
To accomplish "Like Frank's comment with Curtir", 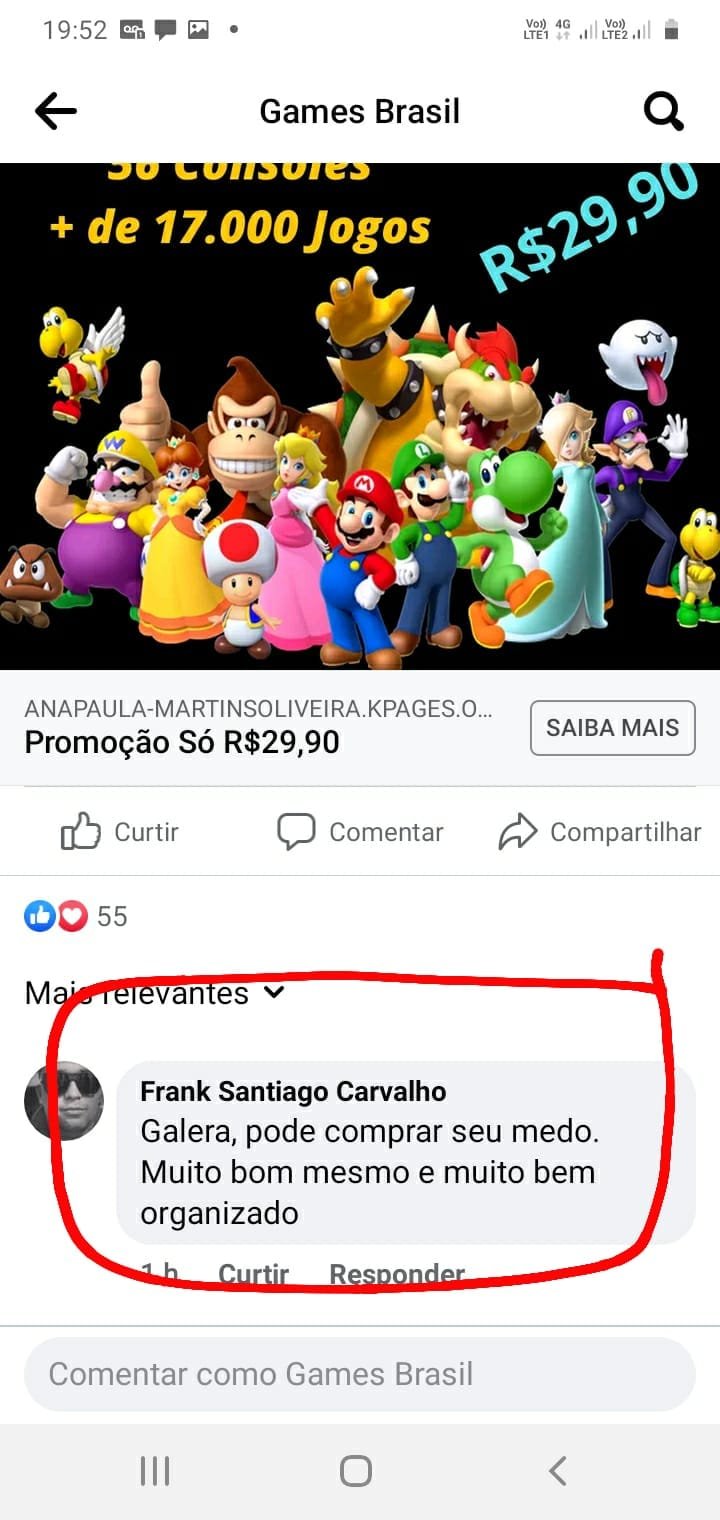I will click(x=253, y=1273).
